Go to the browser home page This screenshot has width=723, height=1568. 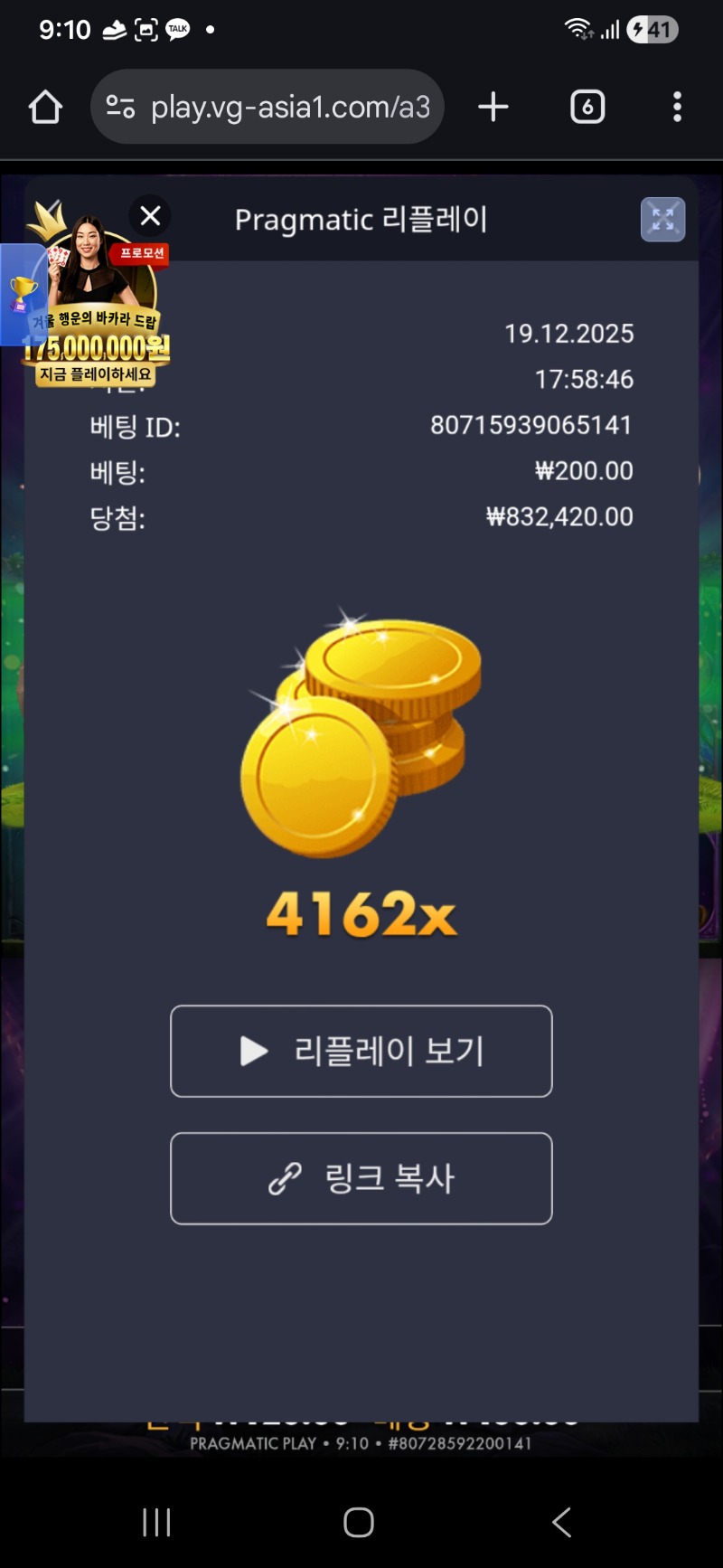[45, 108]
